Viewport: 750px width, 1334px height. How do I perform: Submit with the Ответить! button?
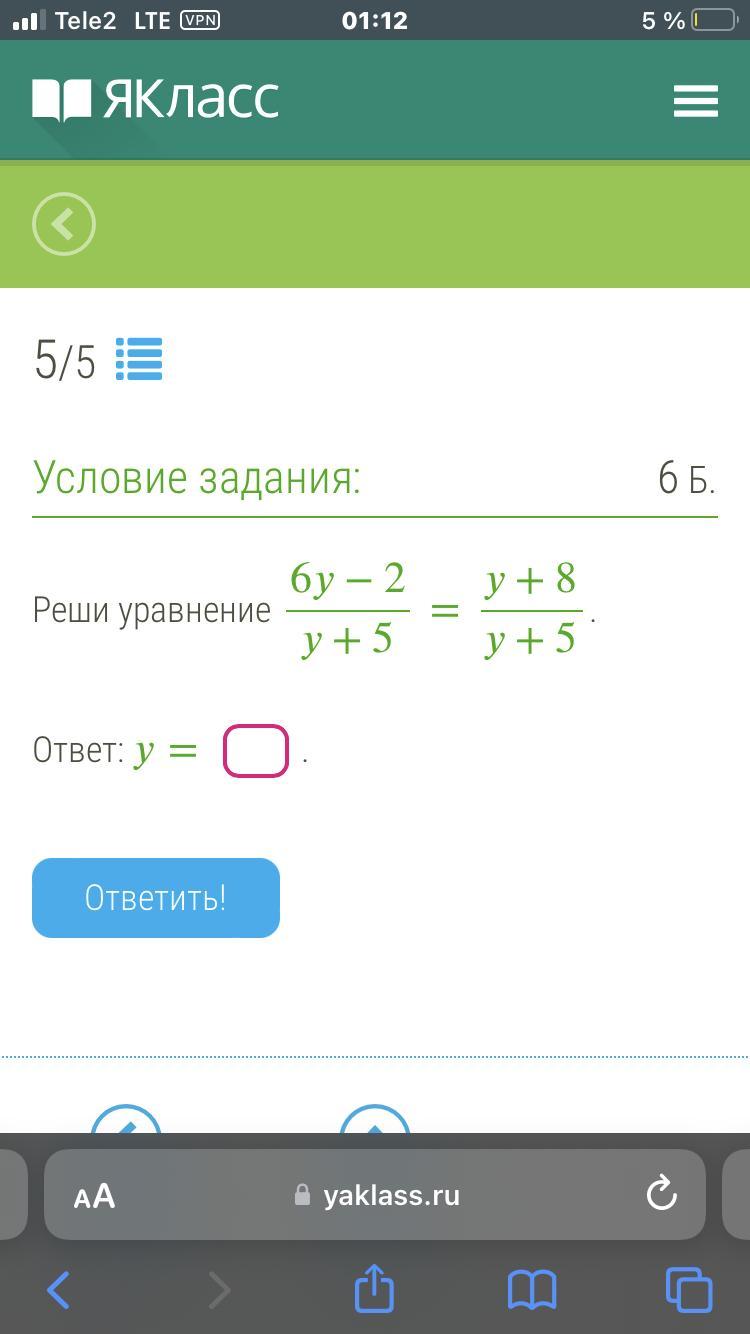point(156,898)
